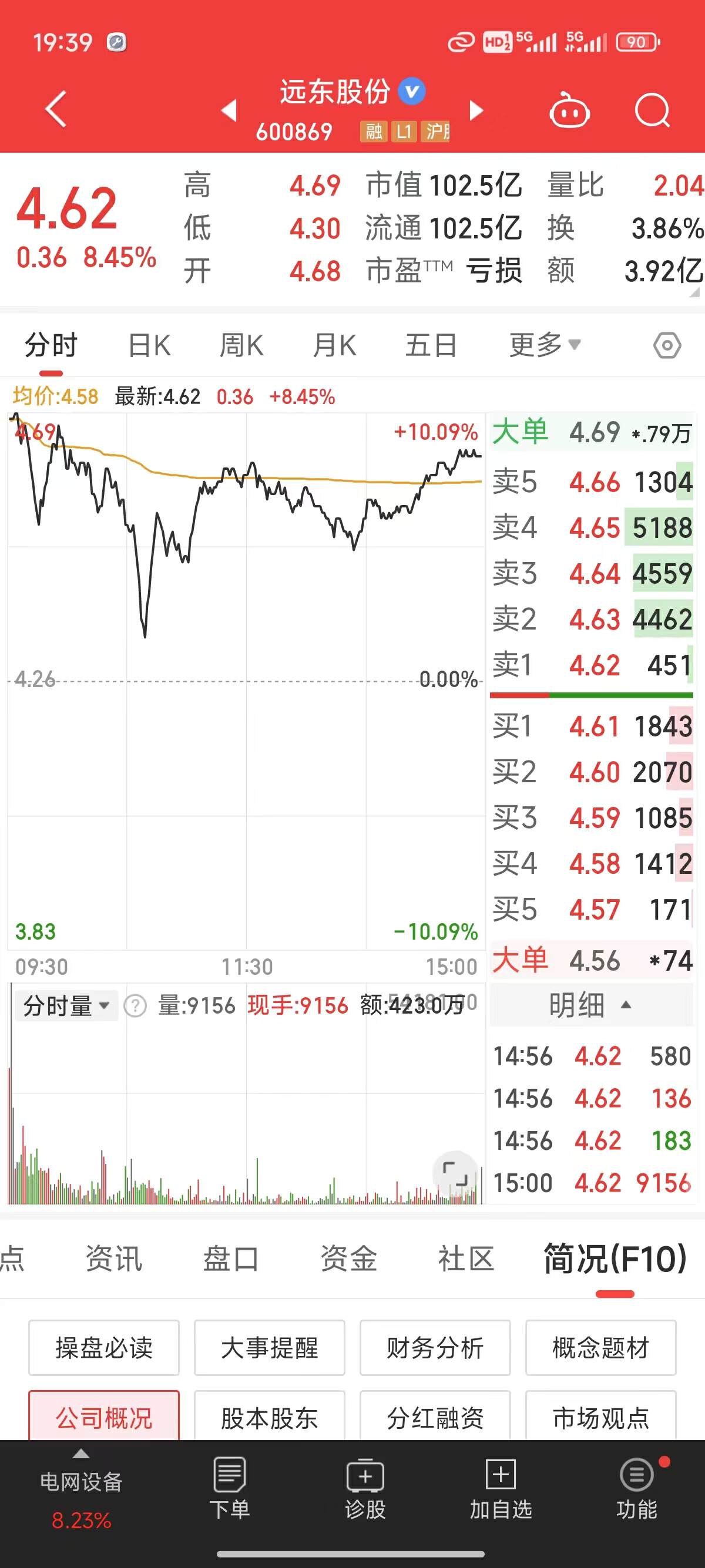Screen dimensions: 705x1568
Task: Open the 股本股东 section
Action: pyautogui.click(x=269, y=1418)
